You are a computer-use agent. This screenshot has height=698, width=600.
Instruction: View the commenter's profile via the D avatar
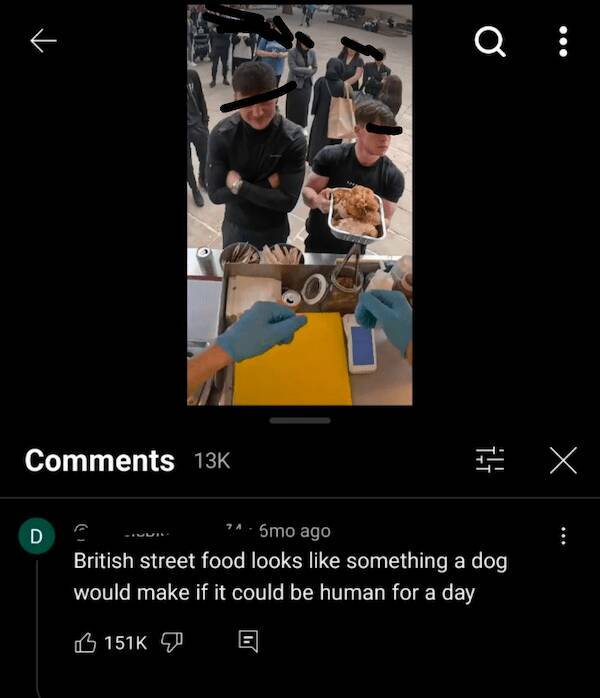pos(36,536)
